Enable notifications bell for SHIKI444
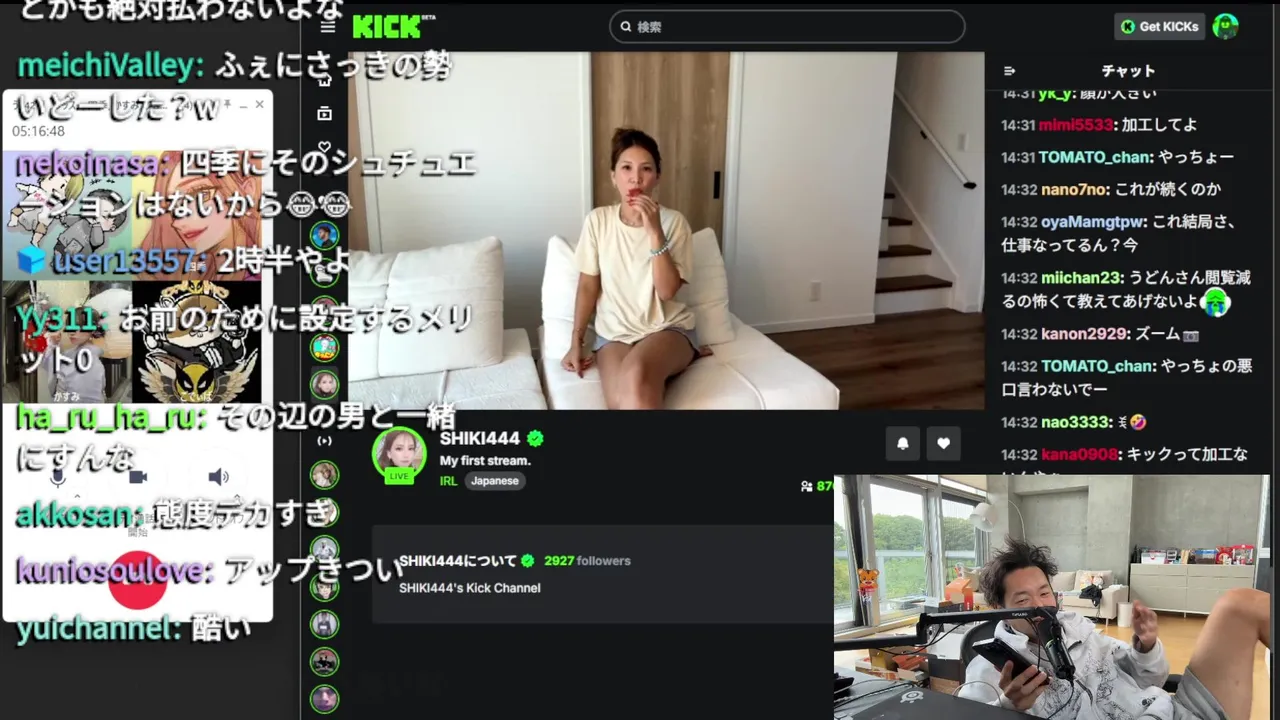 click(903, 443)
